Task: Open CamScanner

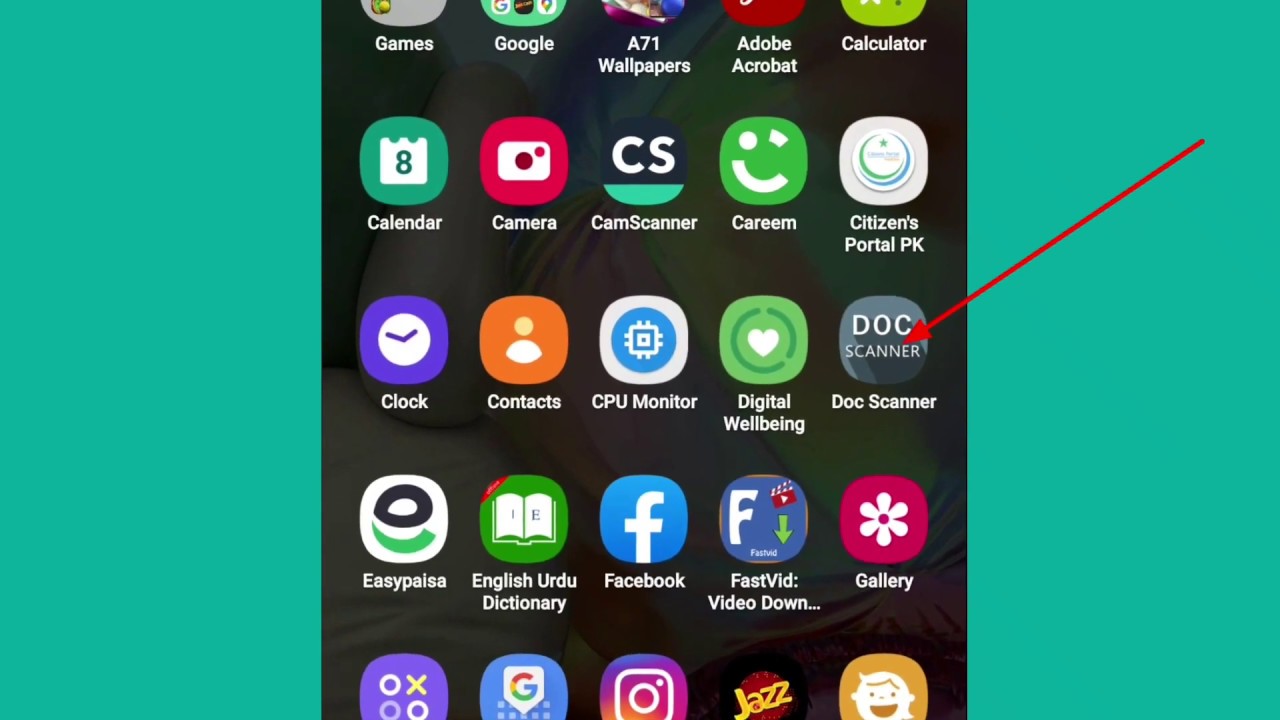Action: tap(644, 162)
